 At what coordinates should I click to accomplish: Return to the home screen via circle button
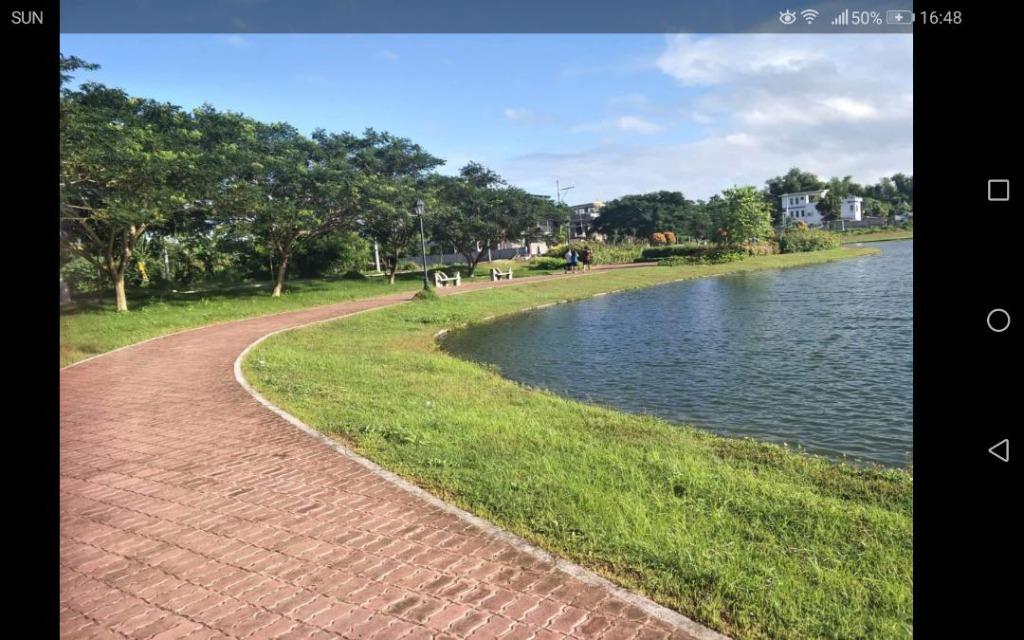[998, 320]
